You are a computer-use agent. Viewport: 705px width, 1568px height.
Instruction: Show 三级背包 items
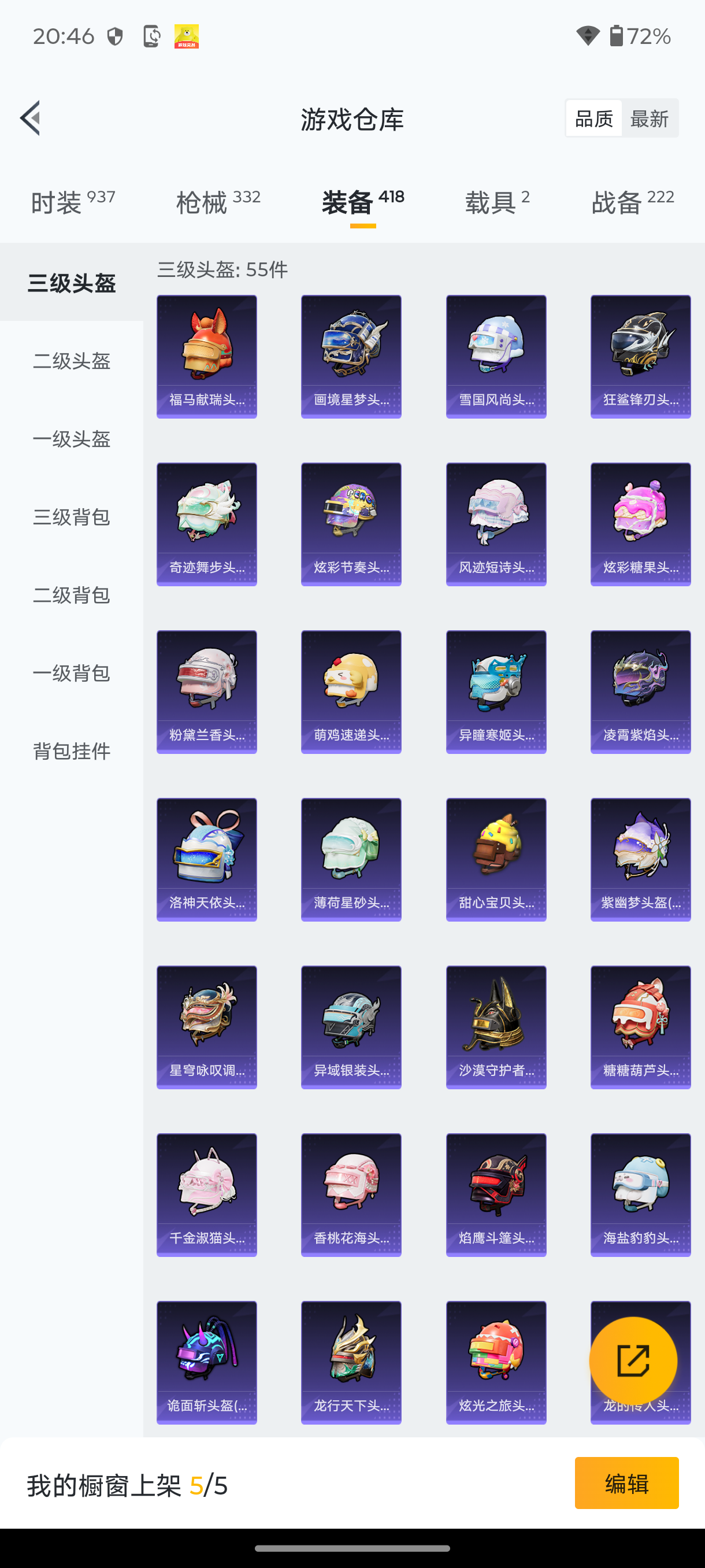point(72,517)
